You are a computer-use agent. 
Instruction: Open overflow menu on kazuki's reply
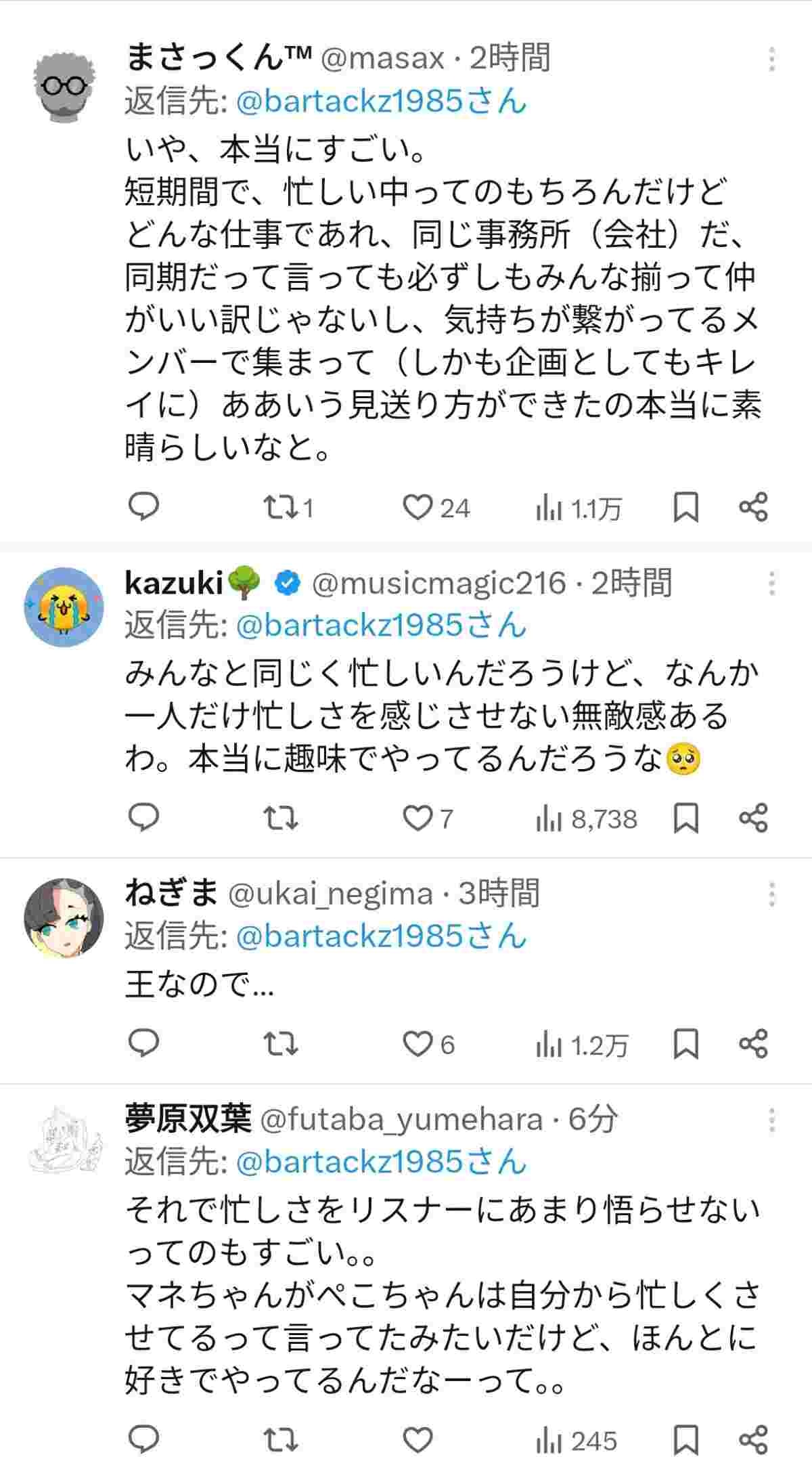[x=771, y=583]
